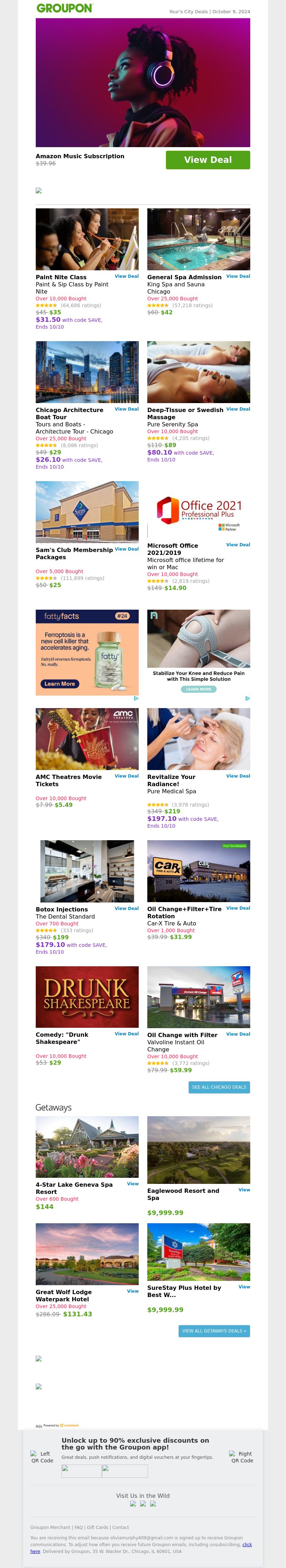Open Drunk Shakespeare comedy deal image
Viewport: 286px width, 1568px height.
coord(87,996)
